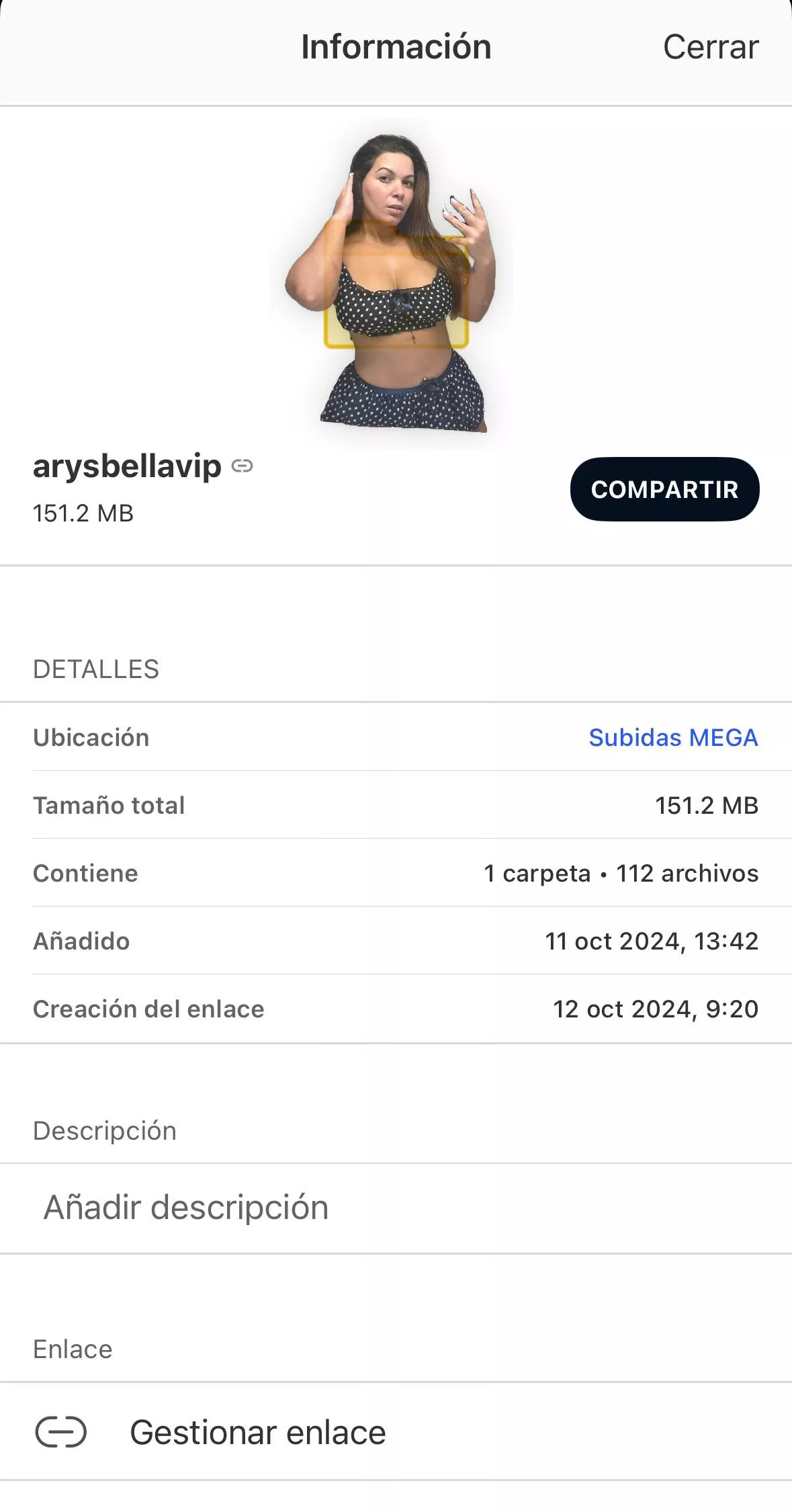Image resolution: width=792 pixels, height=1512 pixels.
Task: Share the arysbellavip folder
Action: [664, 489]
